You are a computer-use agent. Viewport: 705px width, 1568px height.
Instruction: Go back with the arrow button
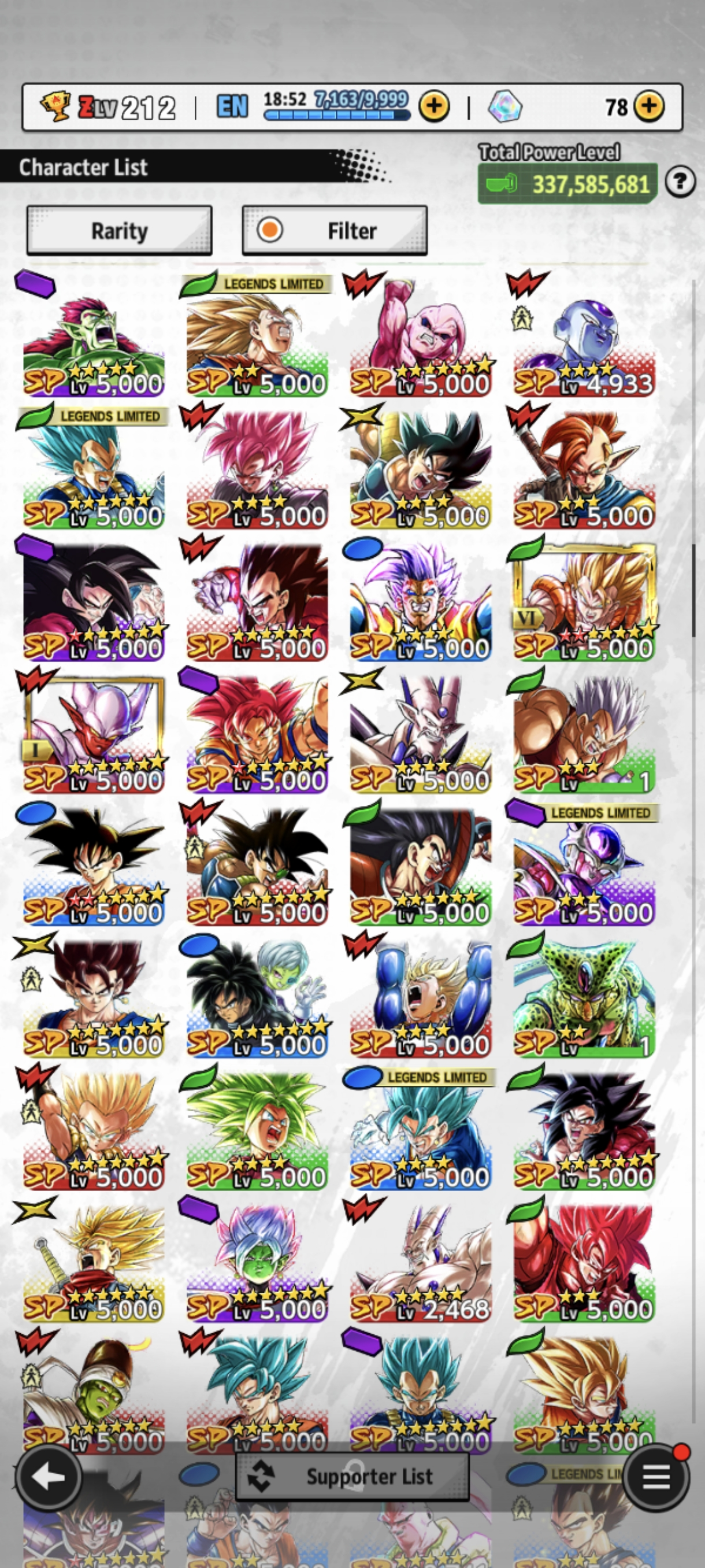(49, 1476)
